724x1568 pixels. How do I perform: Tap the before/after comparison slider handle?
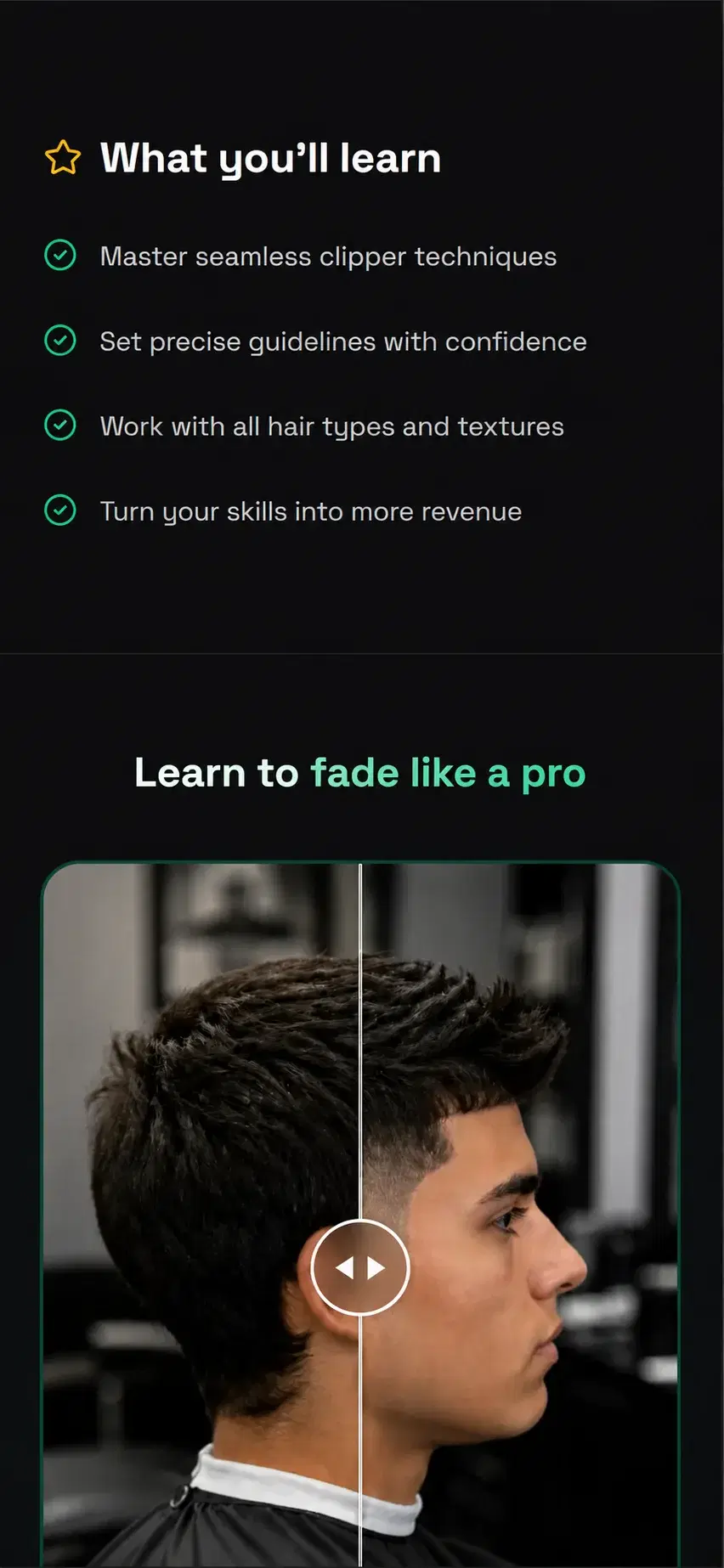(x=360, y=1267)
